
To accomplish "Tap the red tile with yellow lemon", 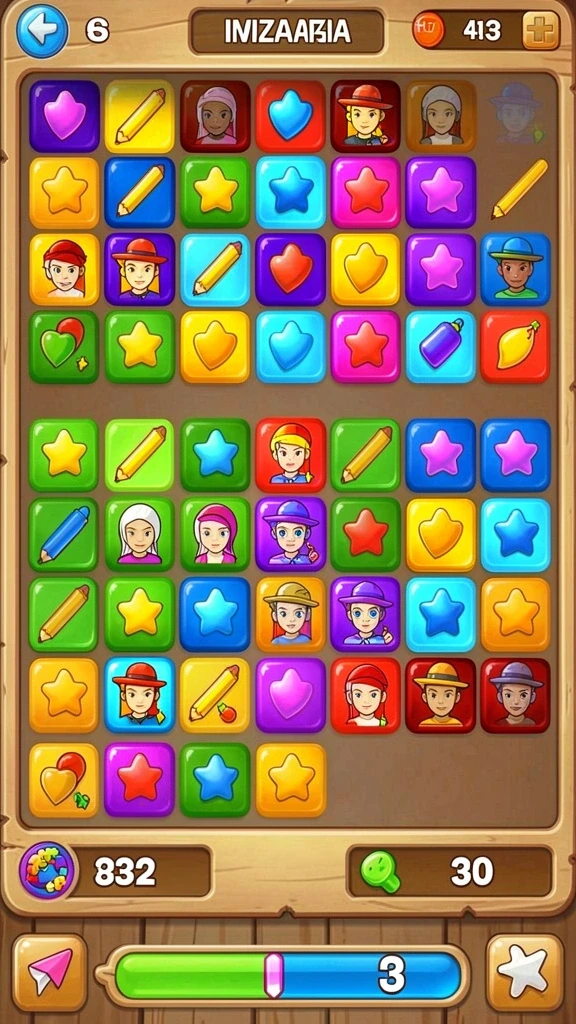I will point(515,346).
